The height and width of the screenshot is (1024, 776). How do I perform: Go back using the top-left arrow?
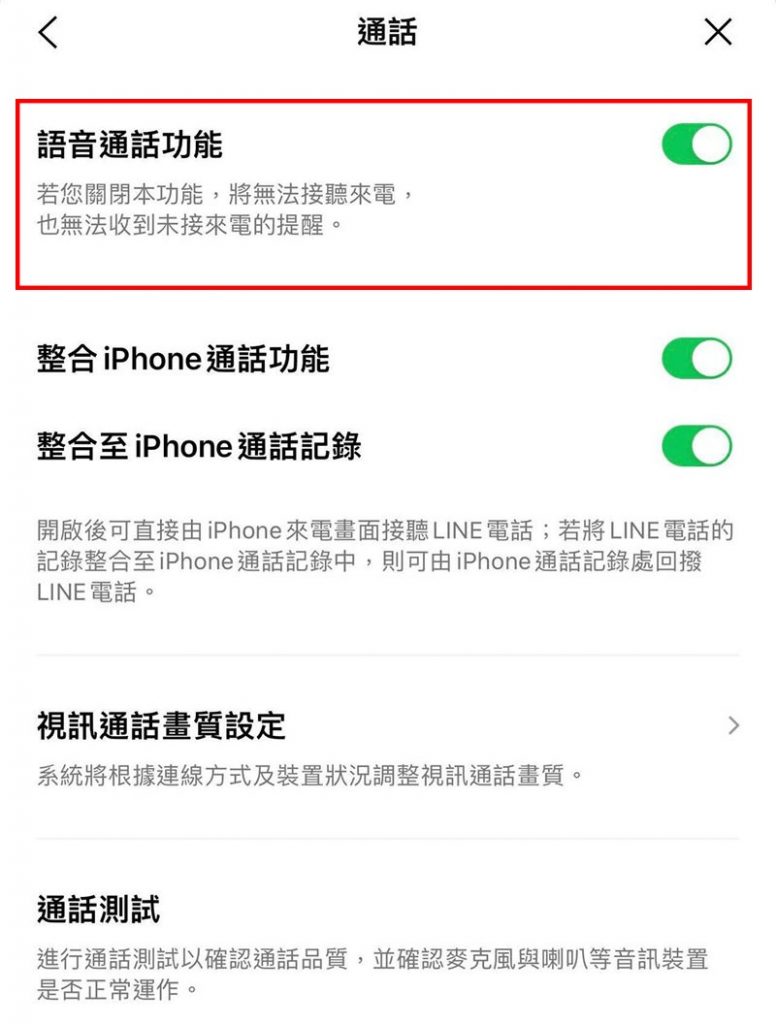tap(47, 33)
